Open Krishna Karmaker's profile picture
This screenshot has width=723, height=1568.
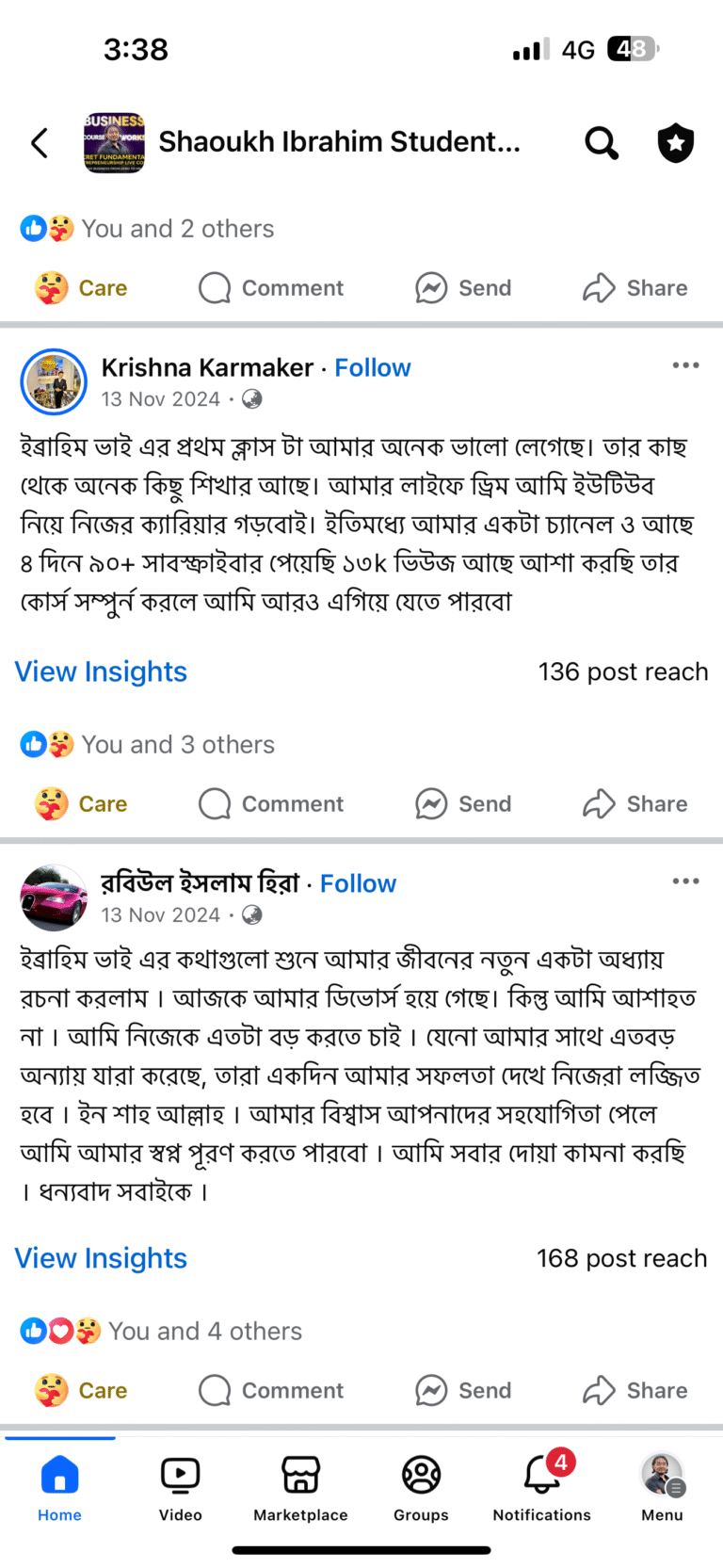point(54,381)
